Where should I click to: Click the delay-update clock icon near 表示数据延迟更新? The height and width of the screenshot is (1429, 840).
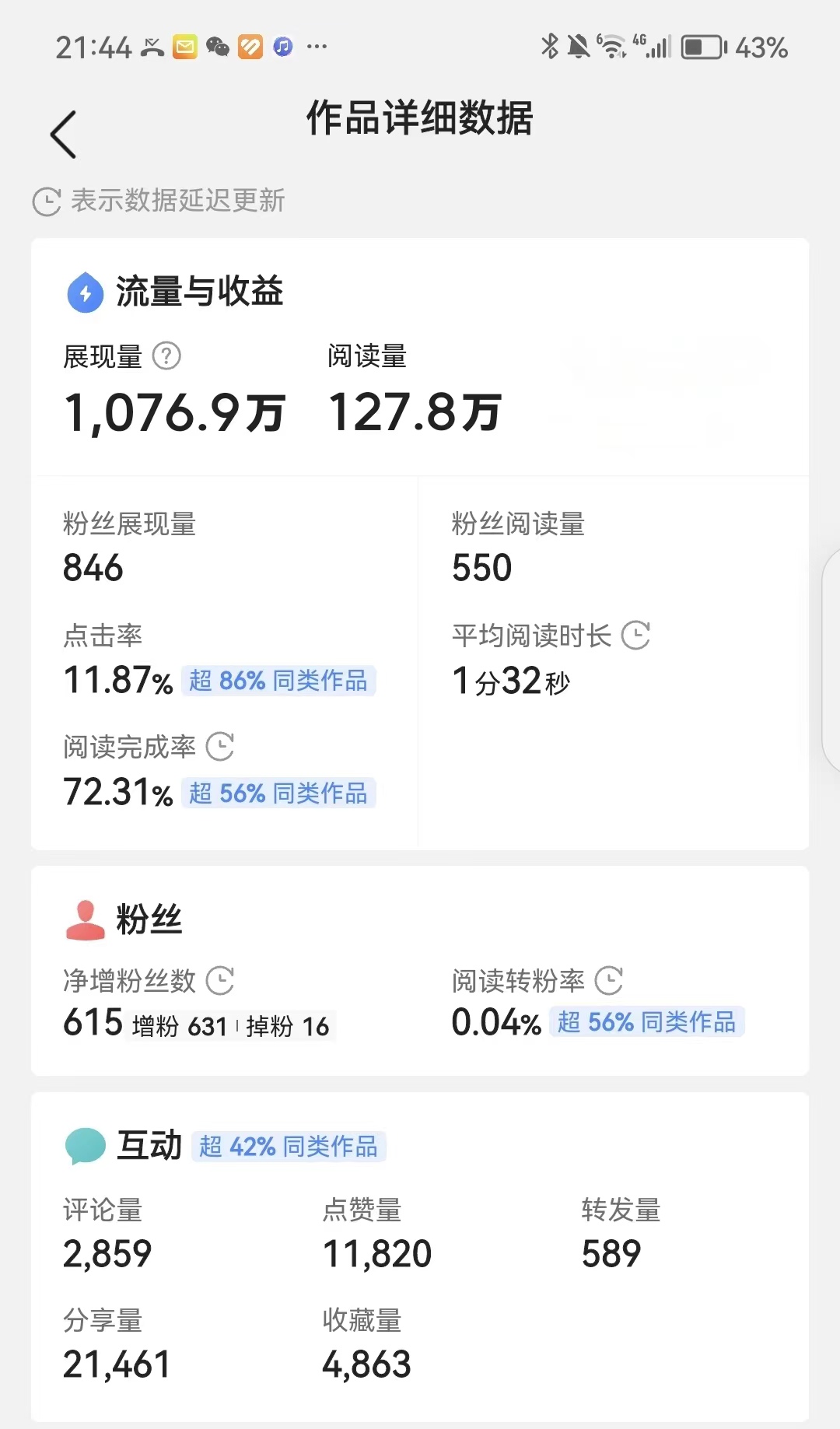point(47,201)
